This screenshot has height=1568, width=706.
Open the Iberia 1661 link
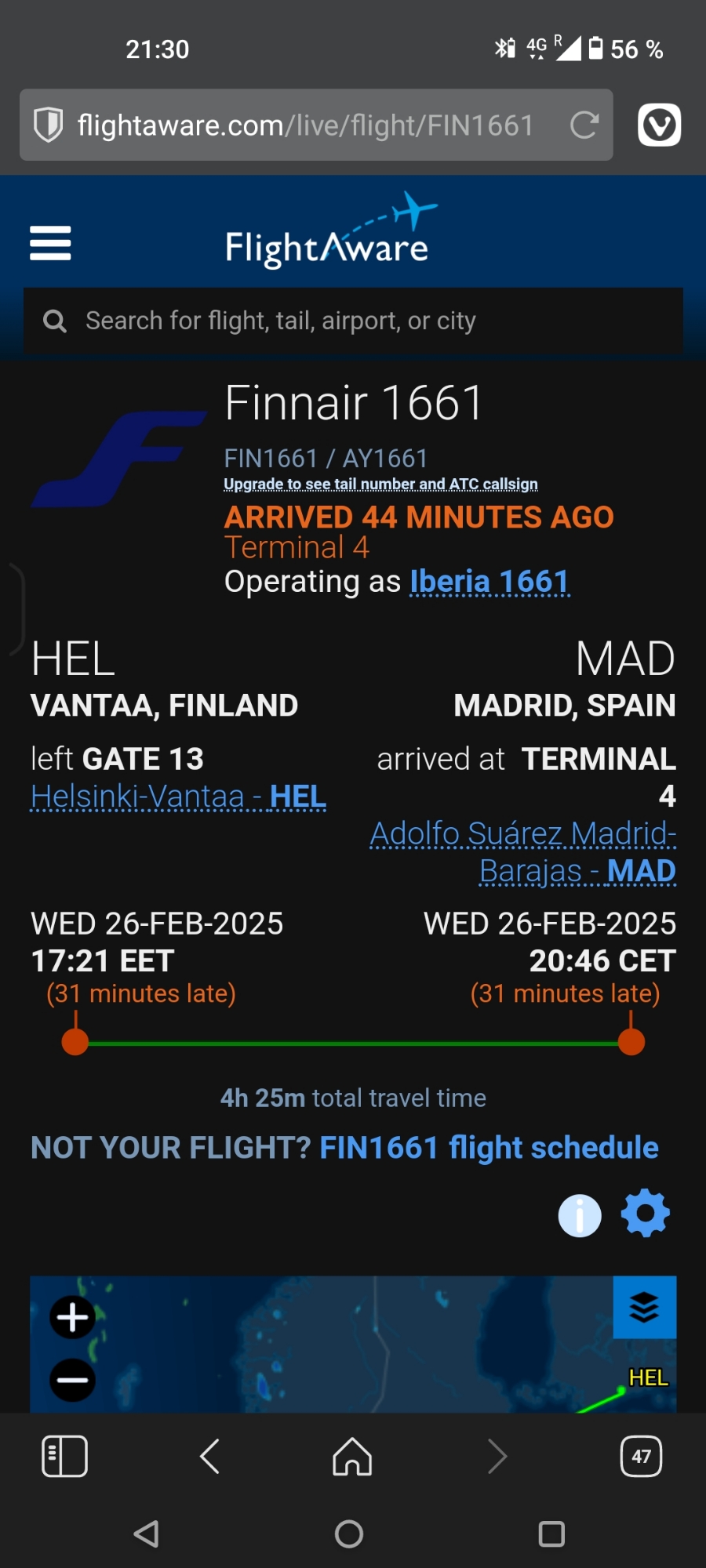tap(489, 583)
